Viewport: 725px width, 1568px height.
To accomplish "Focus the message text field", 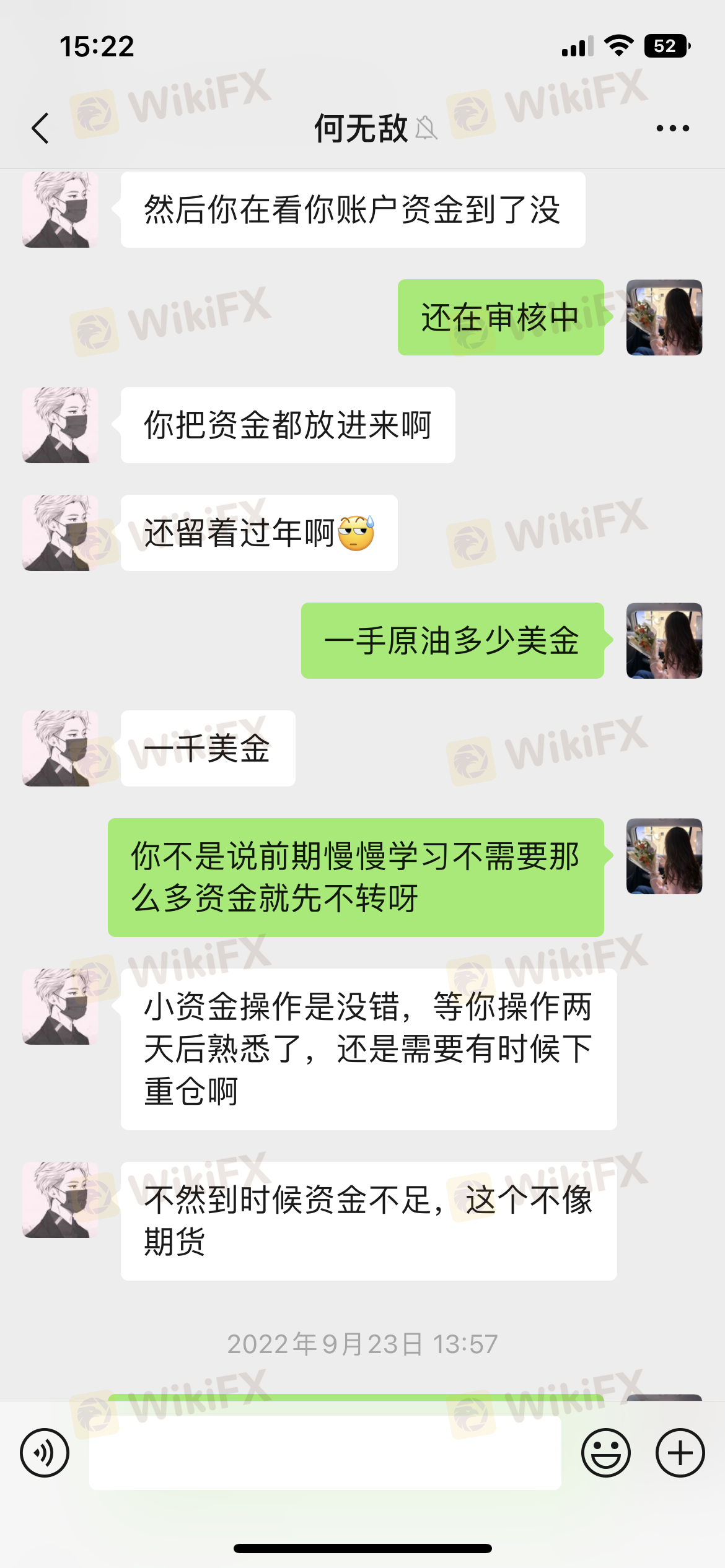I will pos(325,1453).
